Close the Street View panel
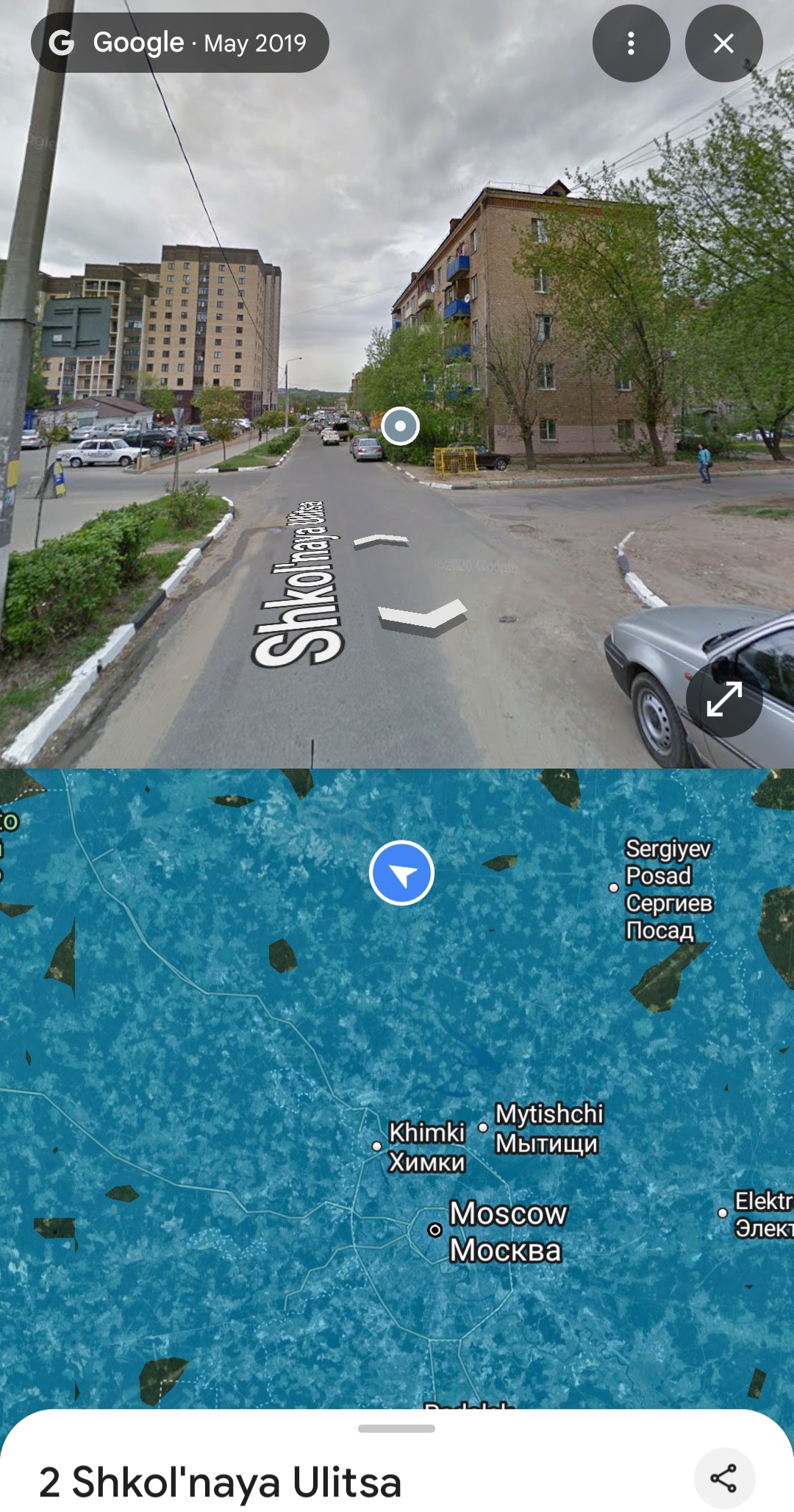794x1512 pixels. [723, 43]
